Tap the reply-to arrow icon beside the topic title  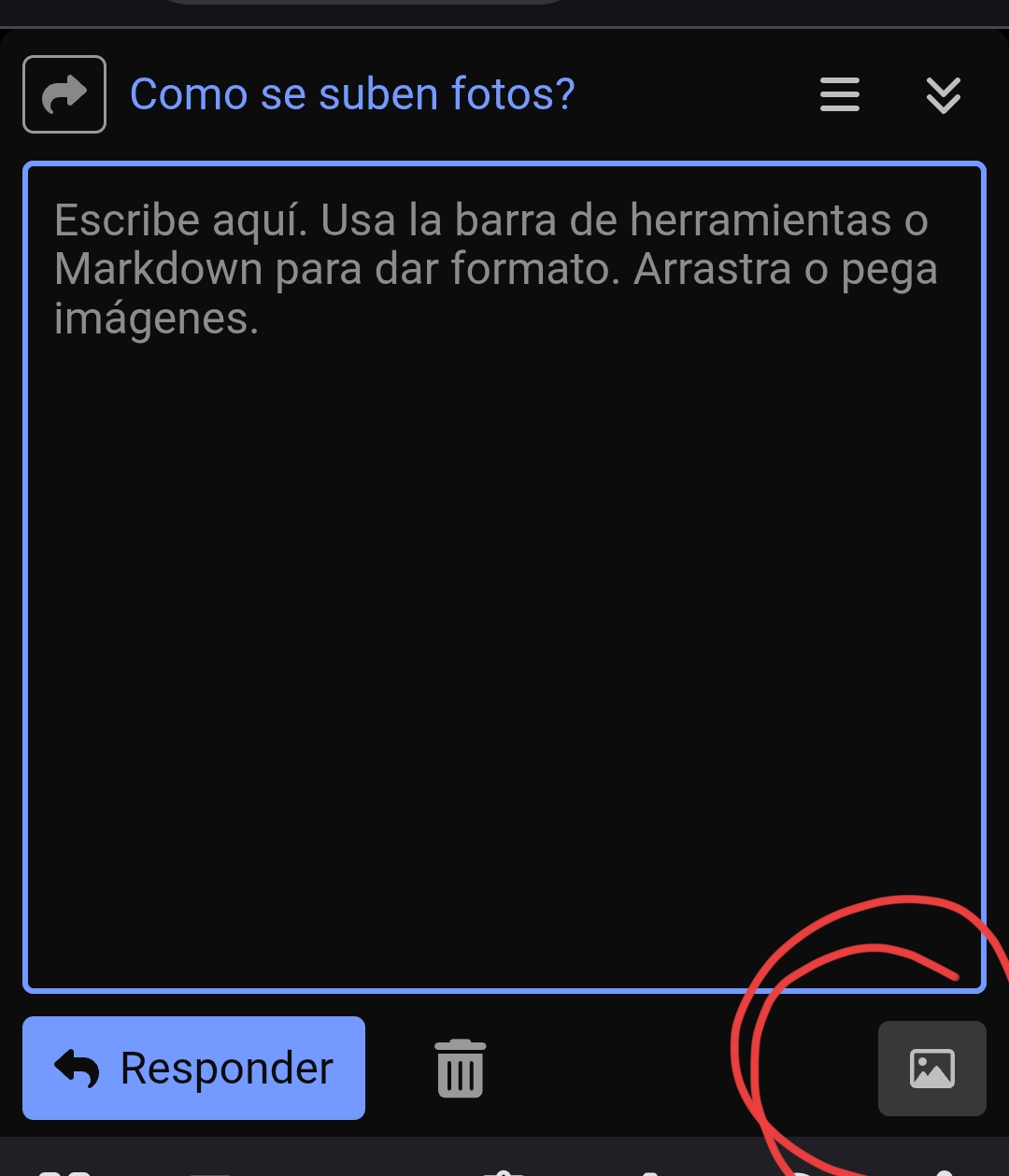coord(64,94)
